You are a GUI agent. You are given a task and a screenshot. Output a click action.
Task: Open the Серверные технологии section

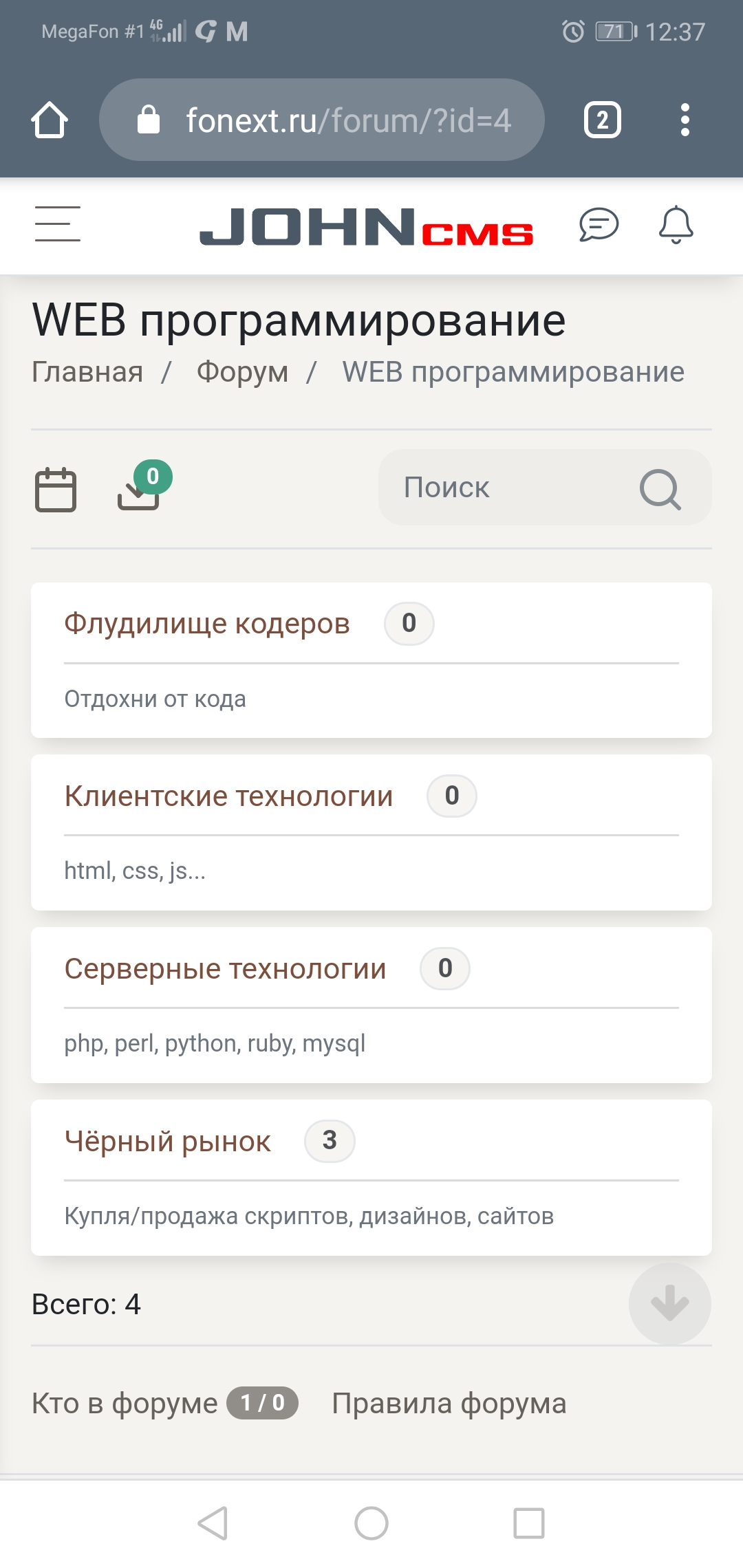225,969
